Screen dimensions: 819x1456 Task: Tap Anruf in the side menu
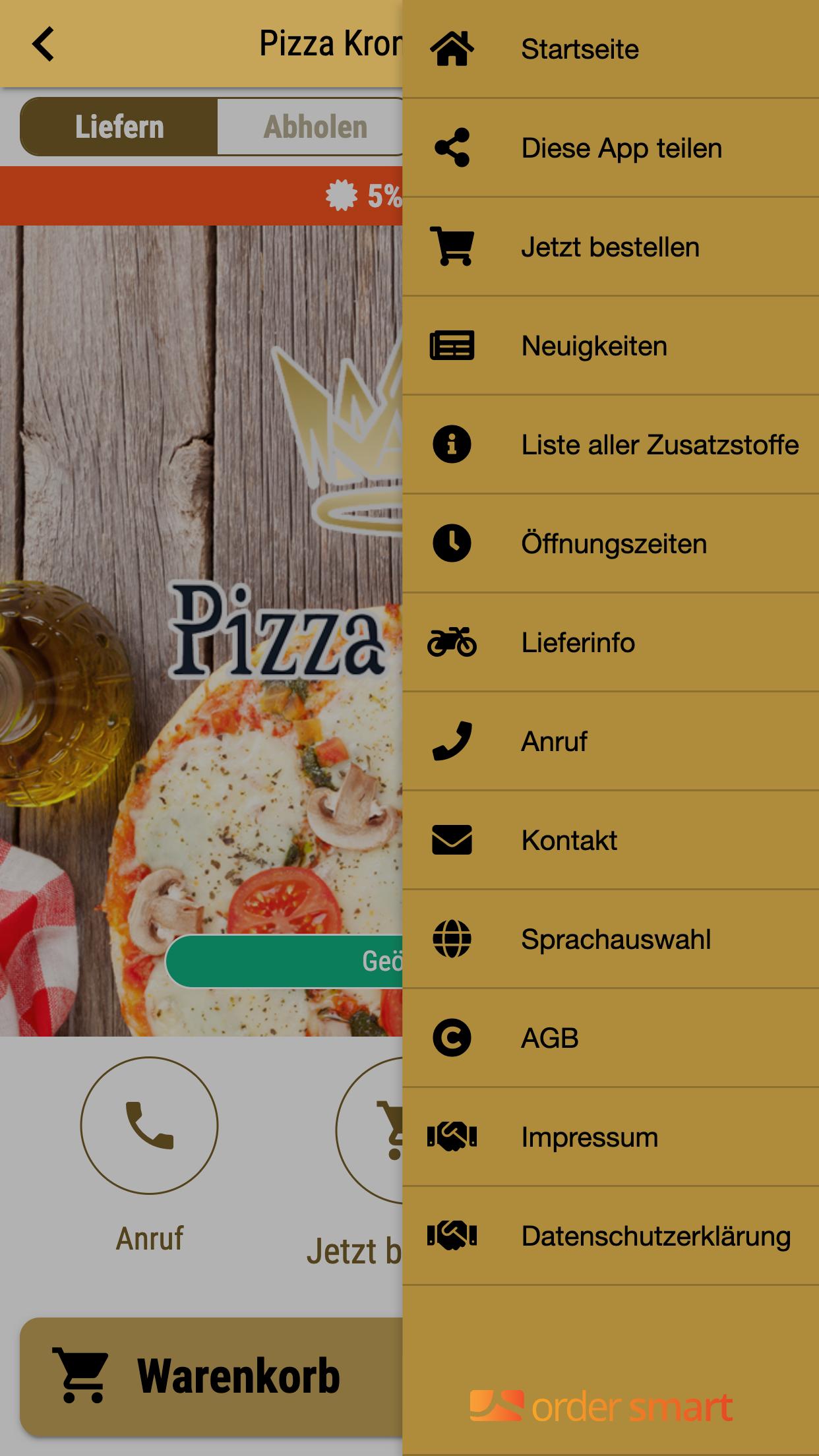[611, 741]
